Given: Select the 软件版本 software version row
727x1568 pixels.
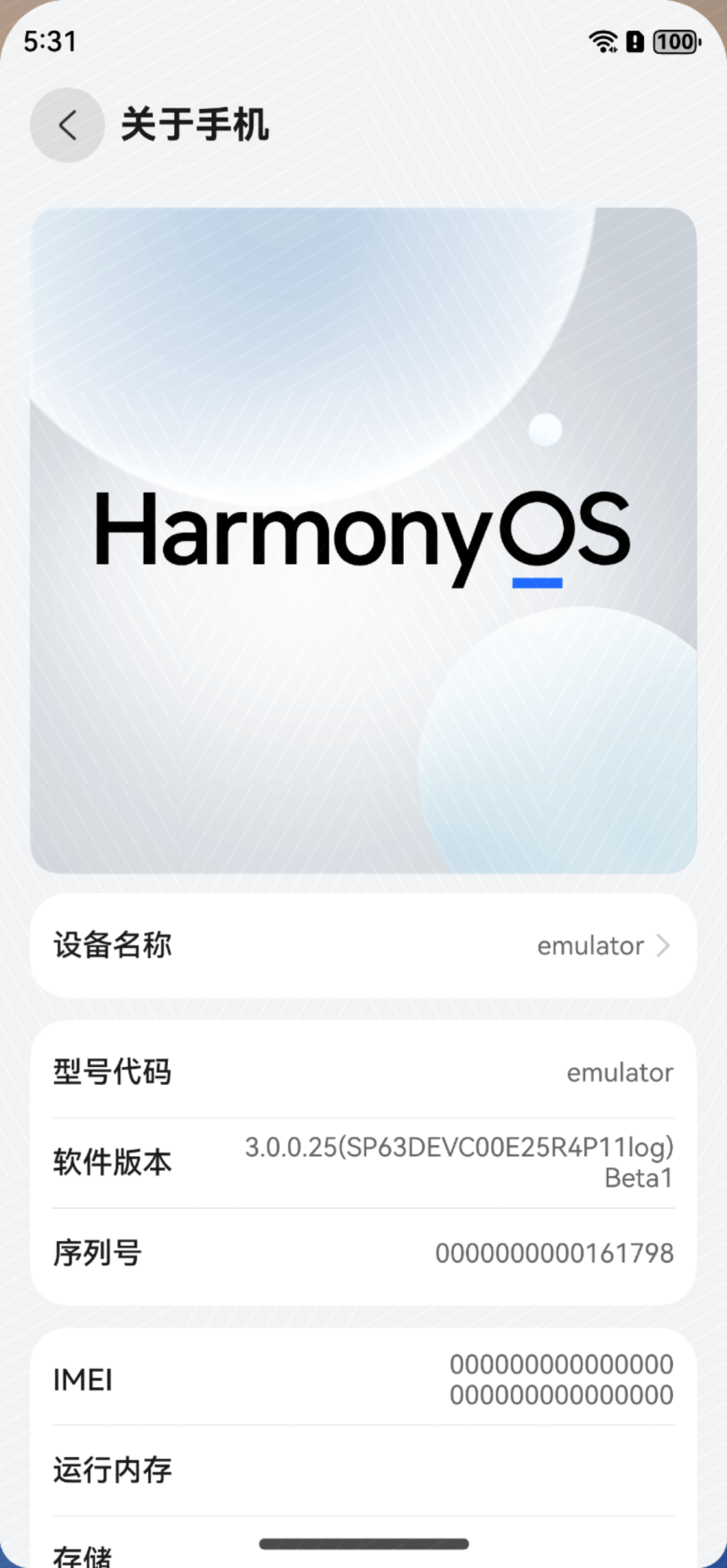Looking at the screenshot, I should [363, 1163].
